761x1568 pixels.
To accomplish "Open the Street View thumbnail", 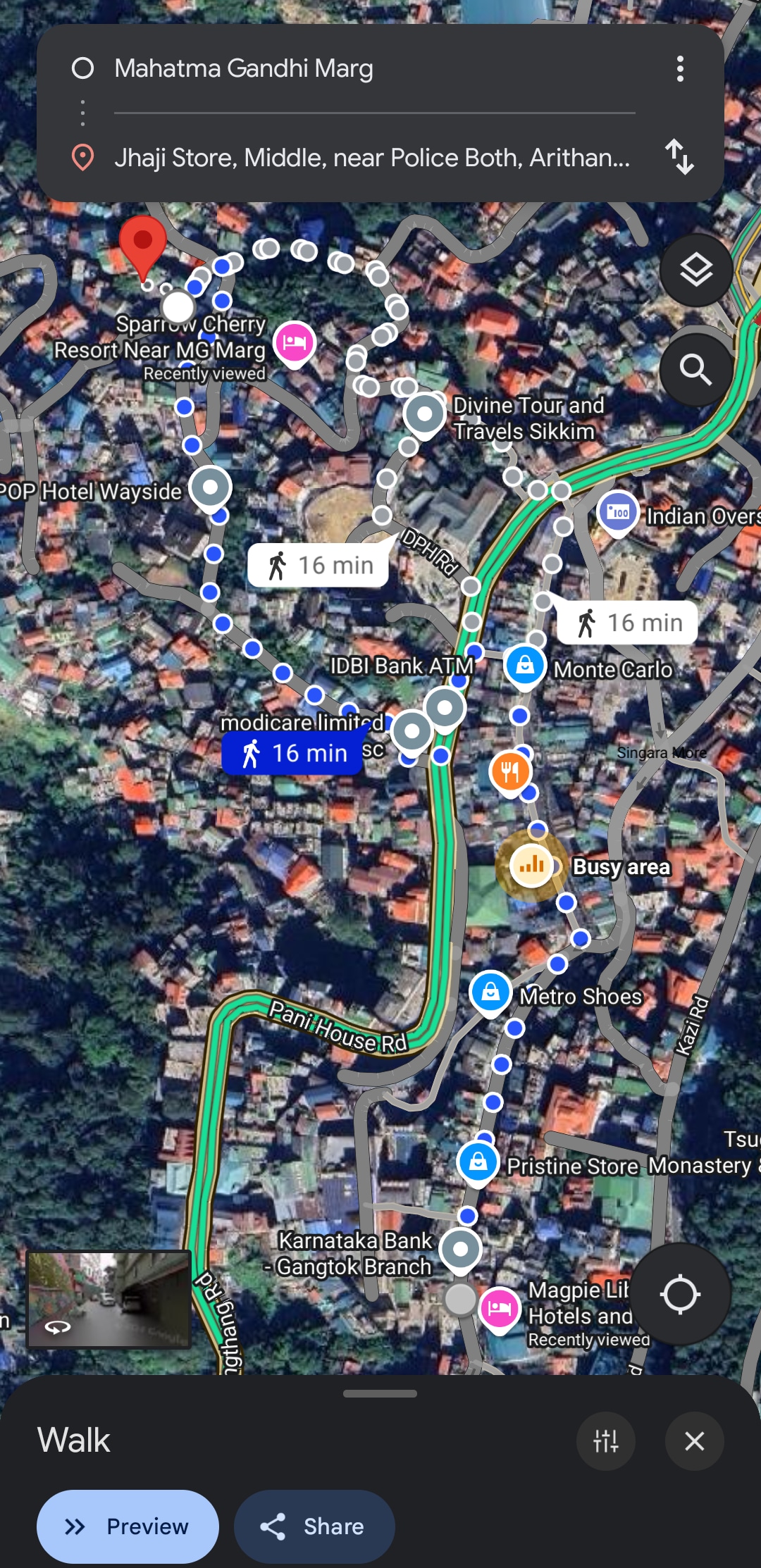I will pos(109,1298).
